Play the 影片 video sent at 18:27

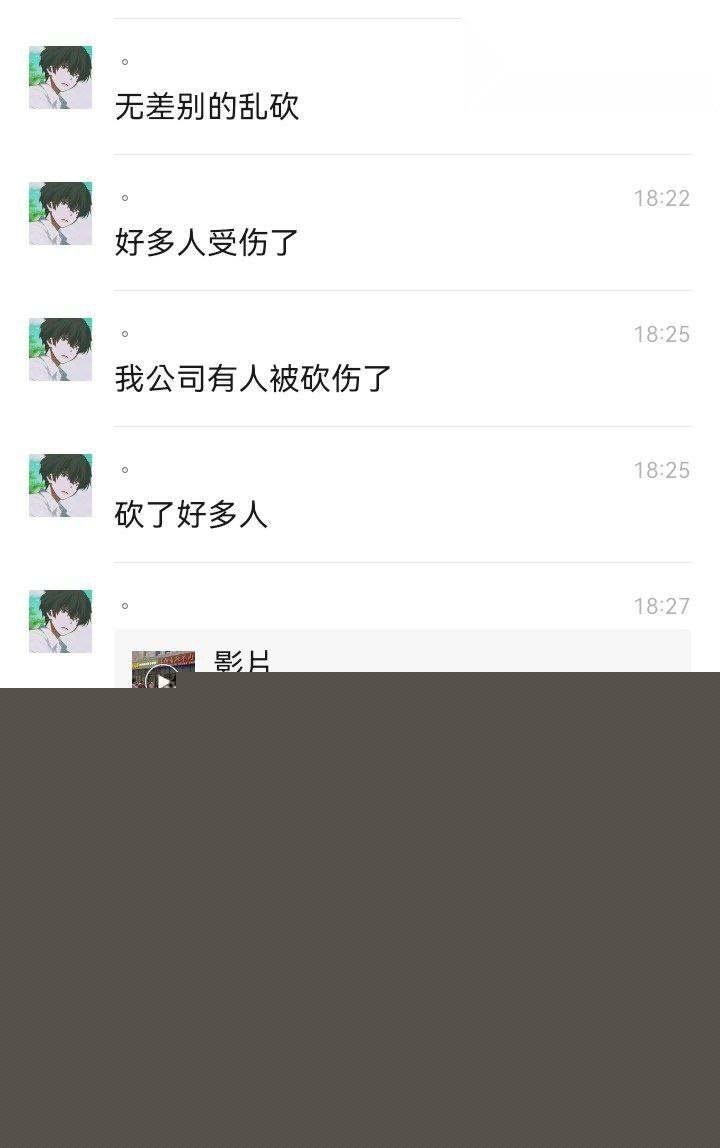click(163, 670)
